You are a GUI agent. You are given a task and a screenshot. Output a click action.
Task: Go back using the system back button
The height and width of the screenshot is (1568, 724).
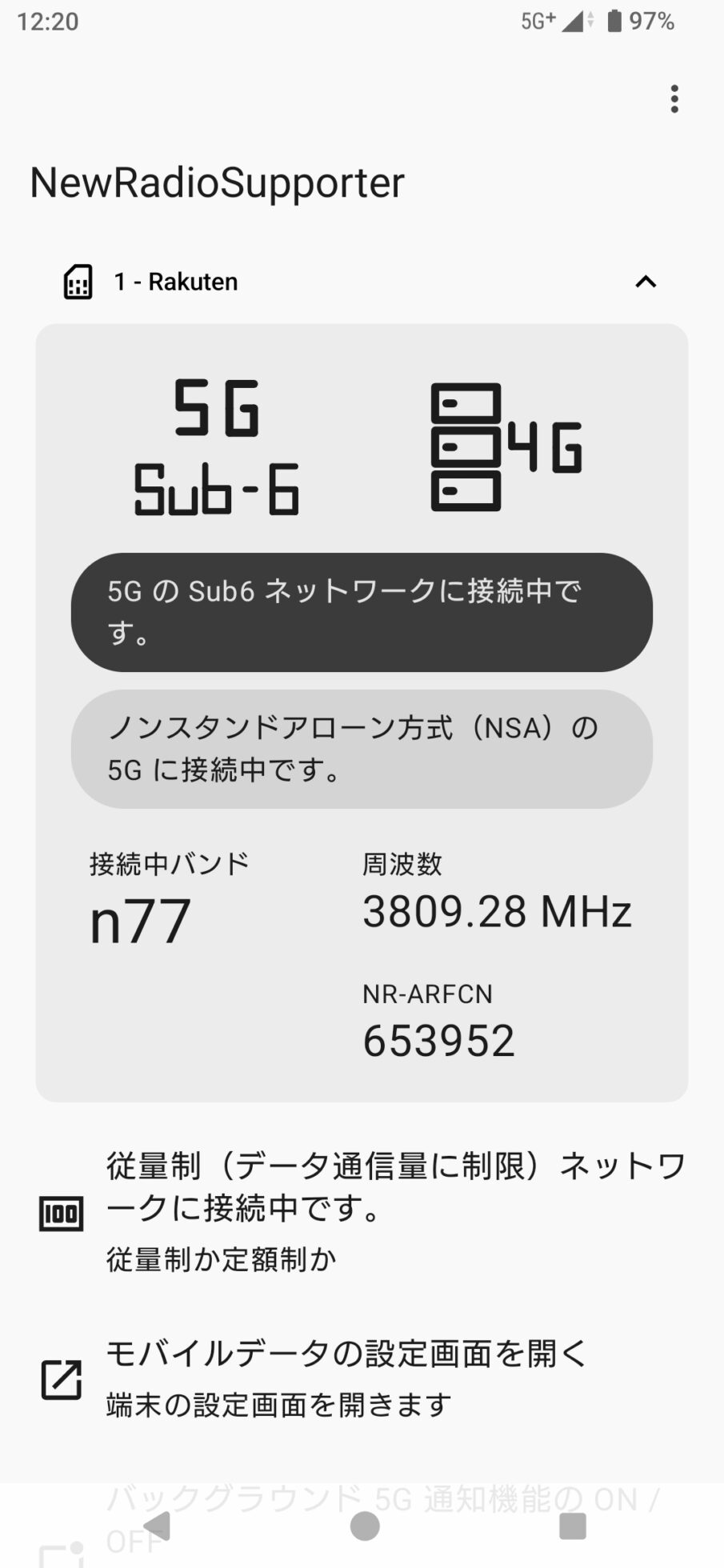point(157,1526)
